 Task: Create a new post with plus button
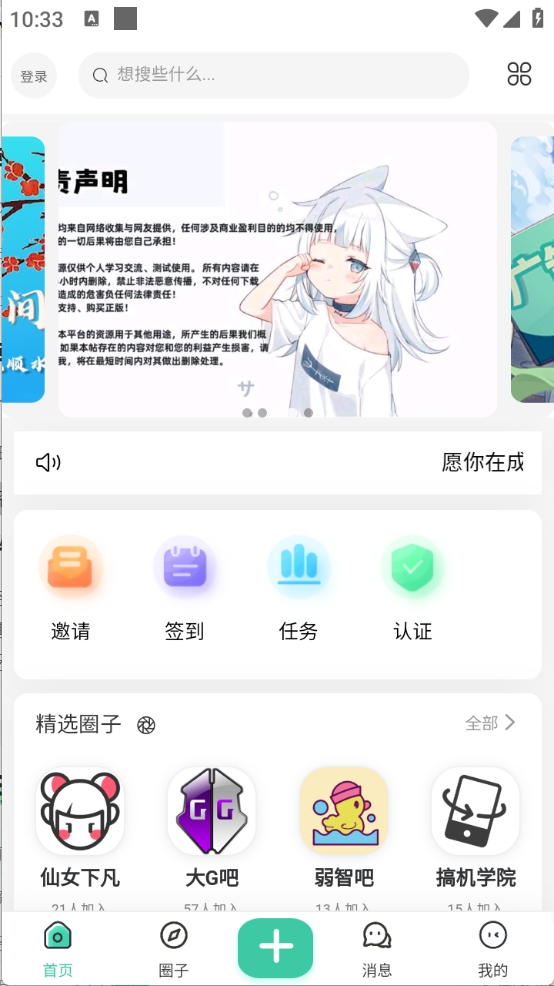tap(275, 948)
